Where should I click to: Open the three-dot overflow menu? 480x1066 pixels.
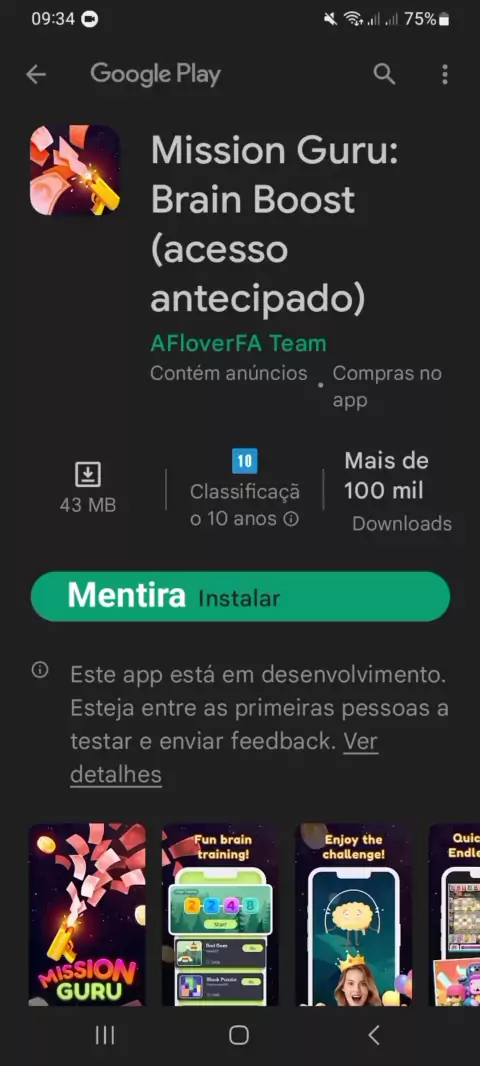[x=445, y=75]
